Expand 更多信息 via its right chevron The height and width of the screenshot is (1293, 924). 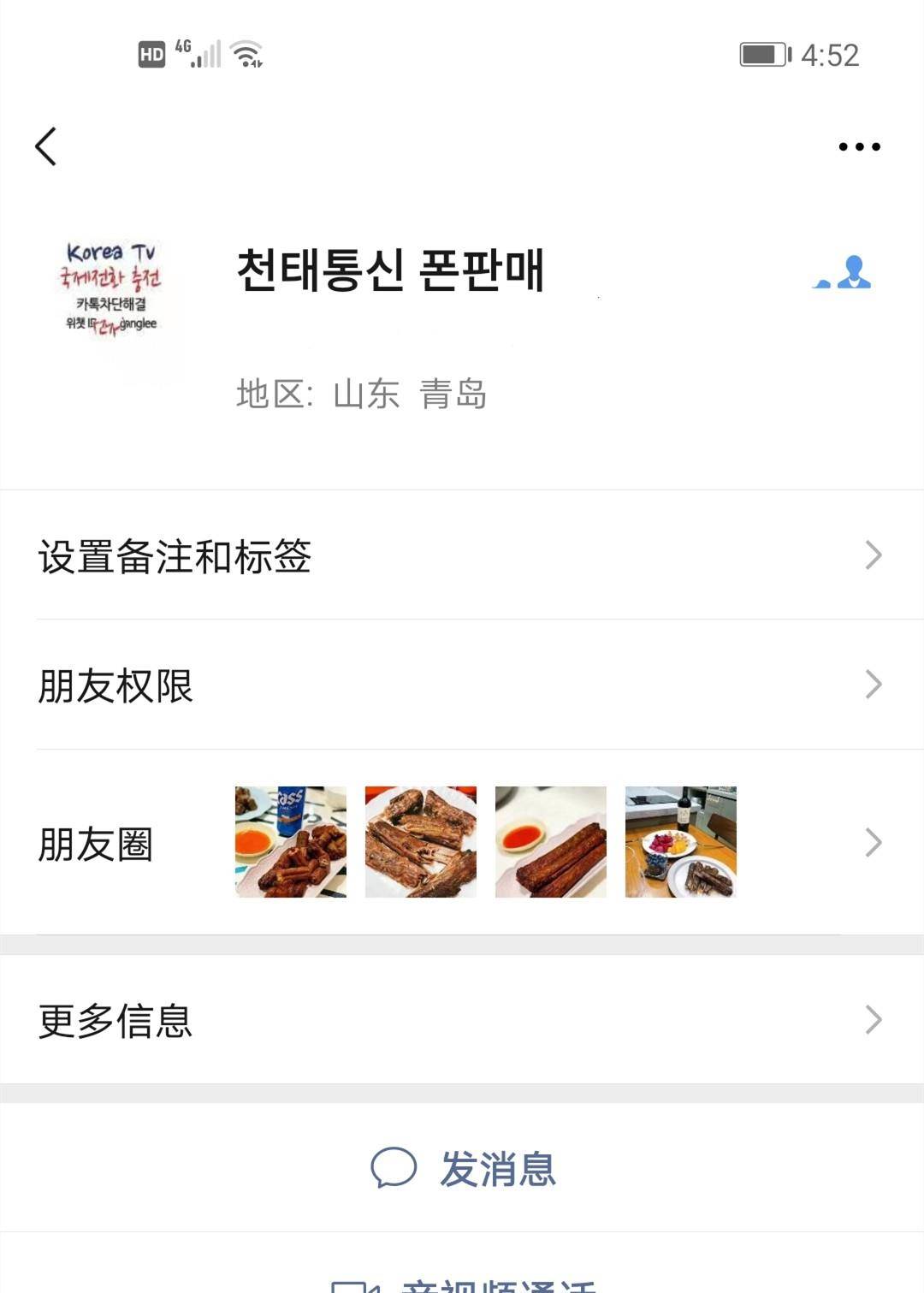pos(872,1019)
